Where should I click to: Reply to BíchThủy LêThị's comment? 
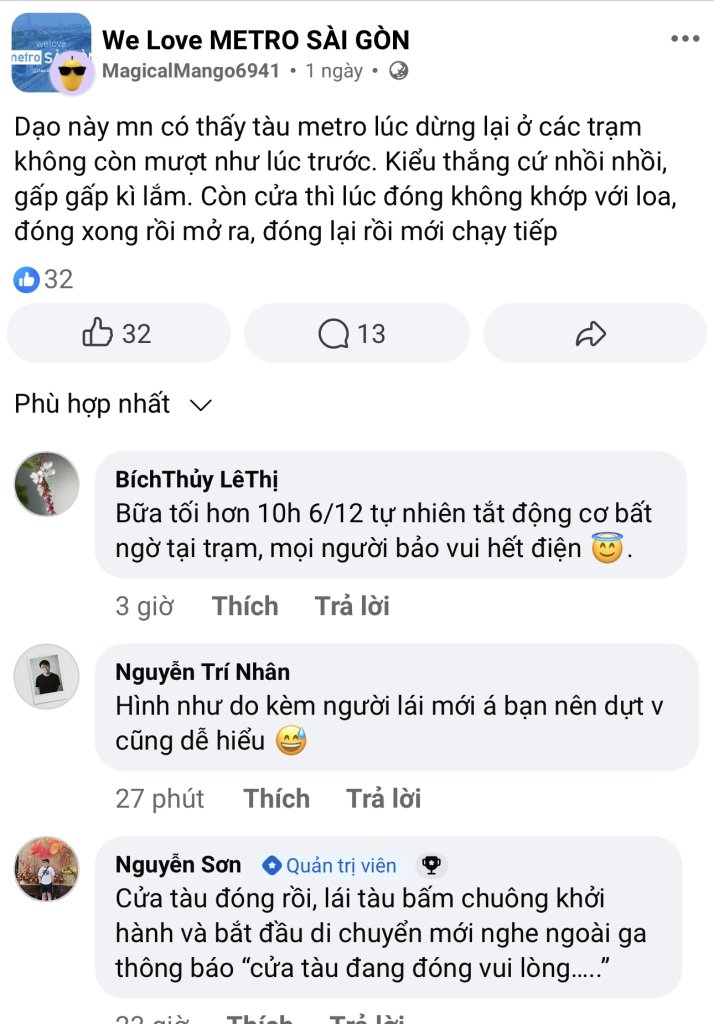(352, 606)
